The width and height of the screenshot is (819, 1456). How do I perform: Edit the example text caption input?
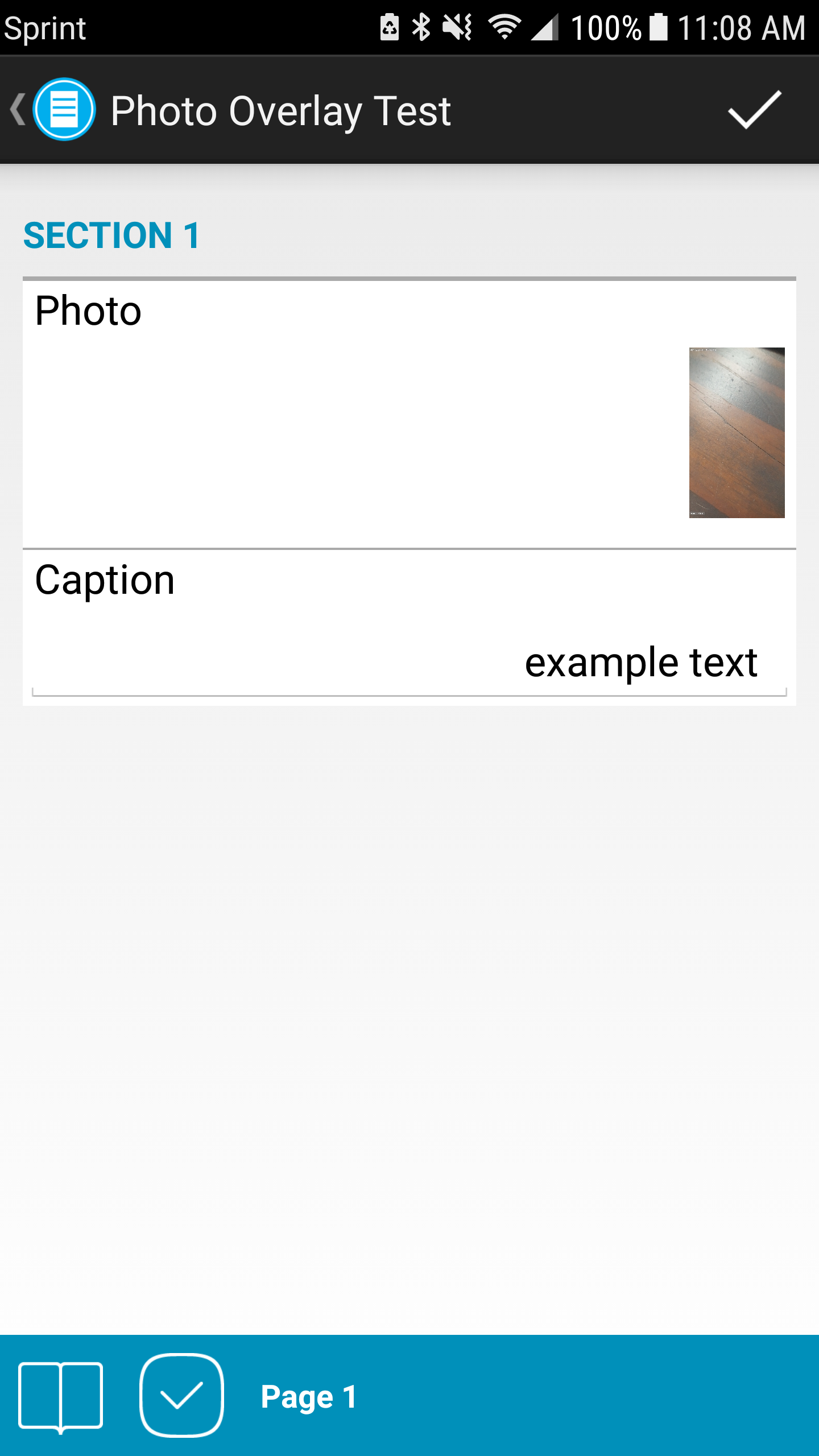[642, 661]
